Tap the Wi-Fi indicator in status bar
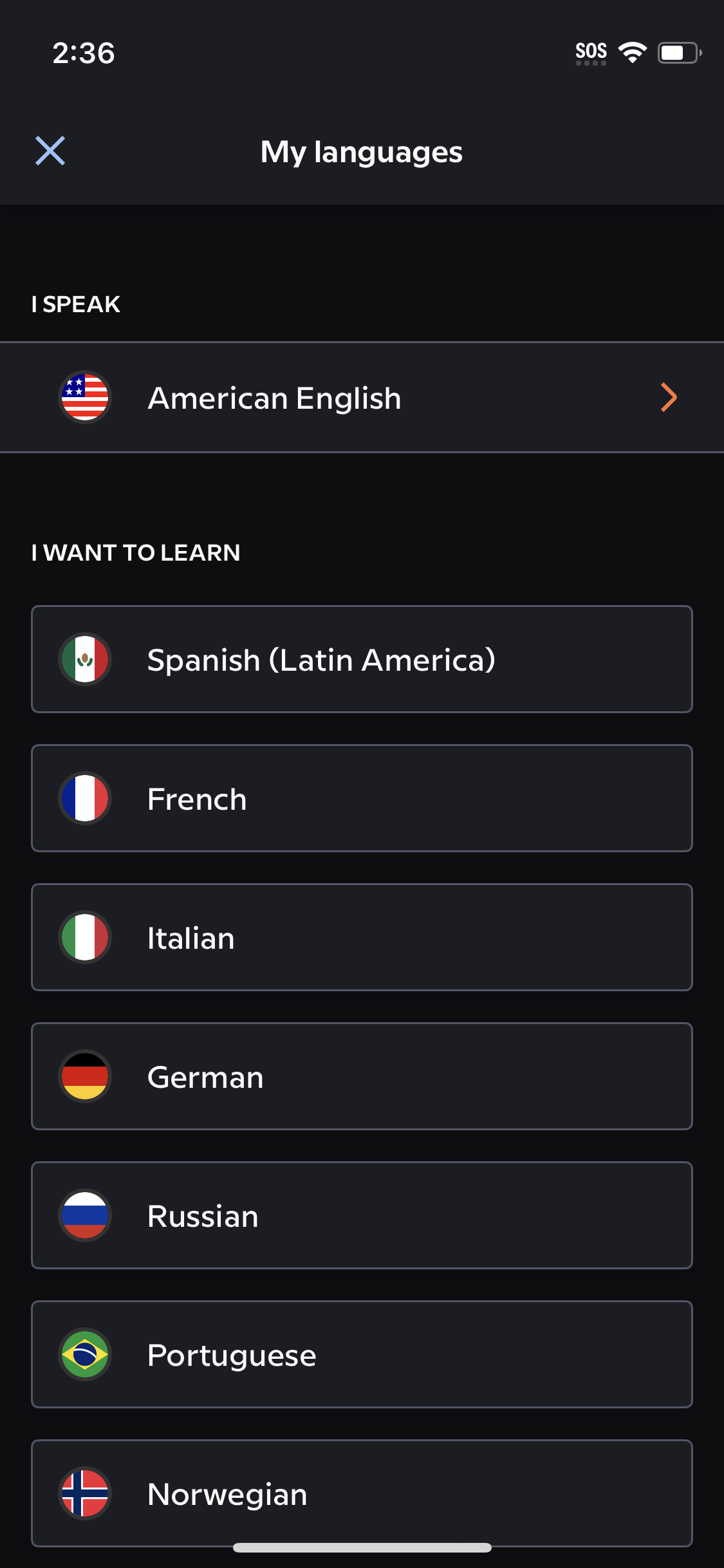The width and height of the screenshot is (724, 1568). 634,53
